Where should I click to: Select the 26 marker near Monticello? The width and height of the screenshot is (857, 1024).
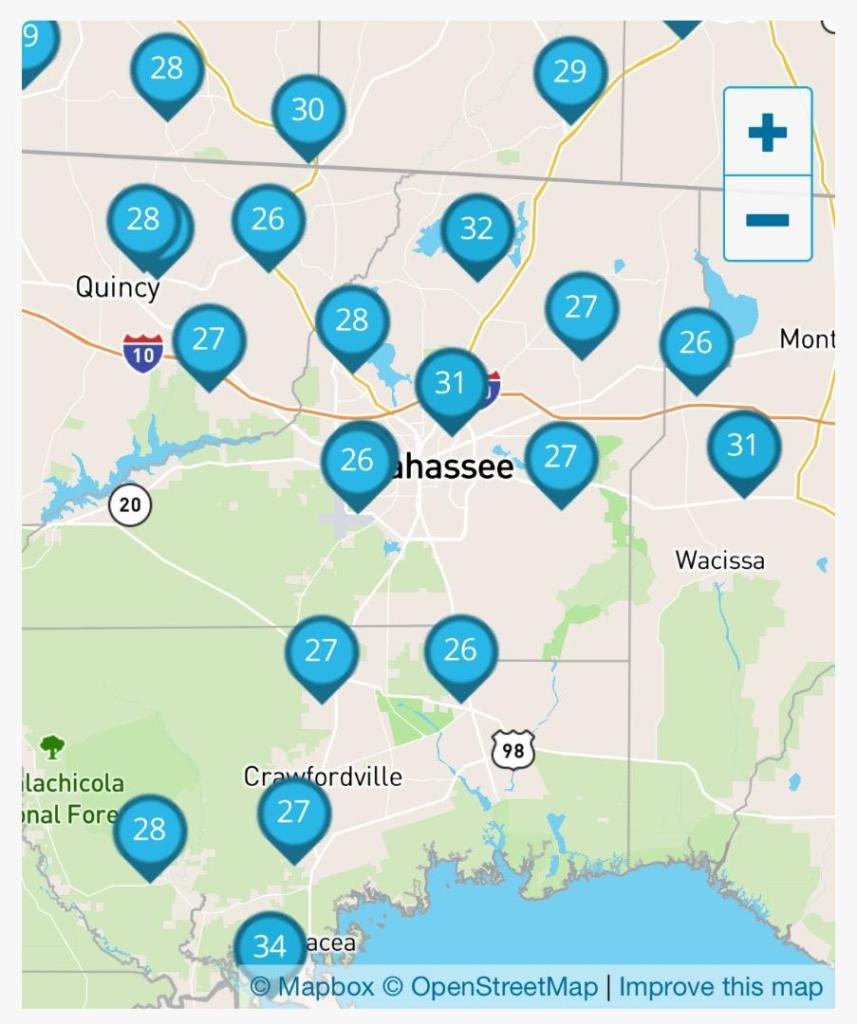pos(696,343)
